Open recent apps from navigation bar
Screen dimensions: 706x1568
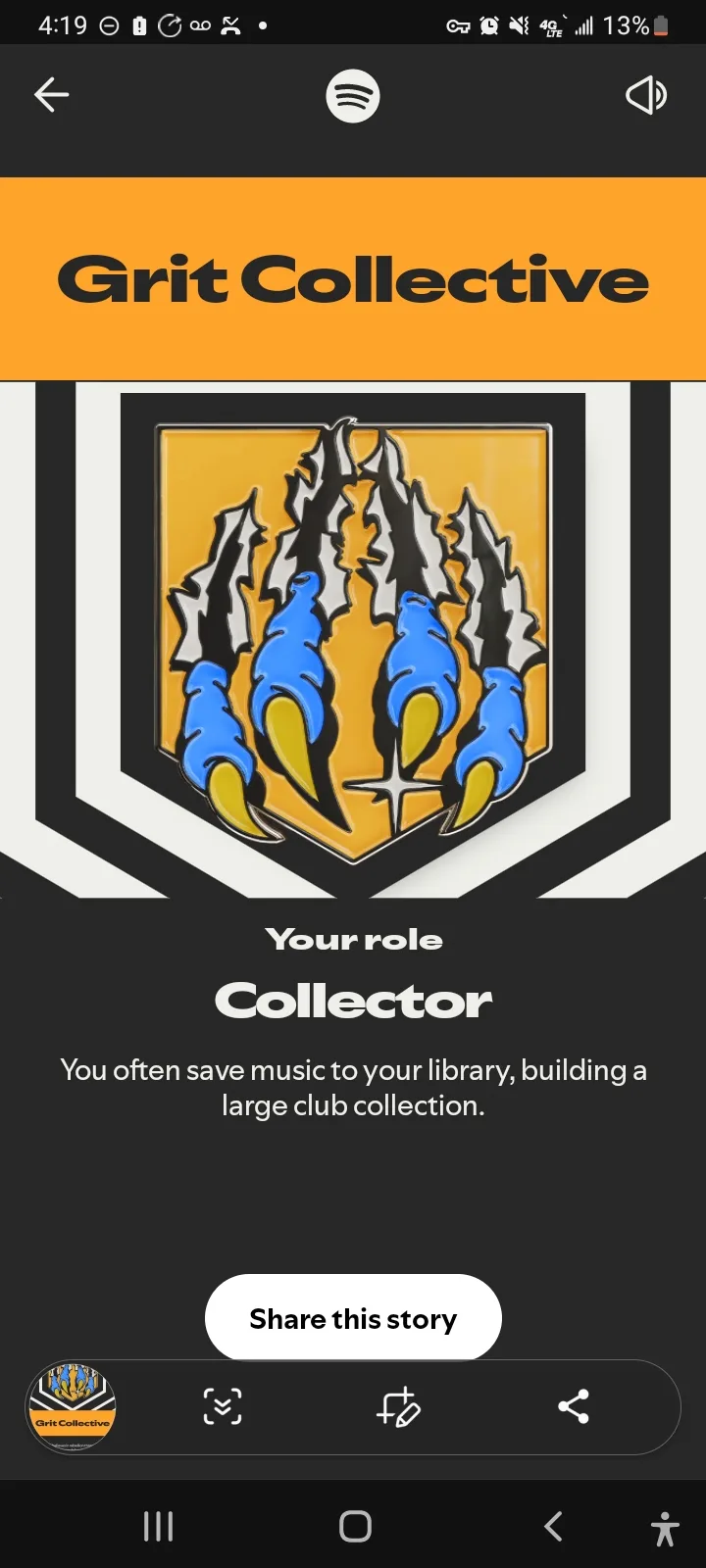point(158,1526)
